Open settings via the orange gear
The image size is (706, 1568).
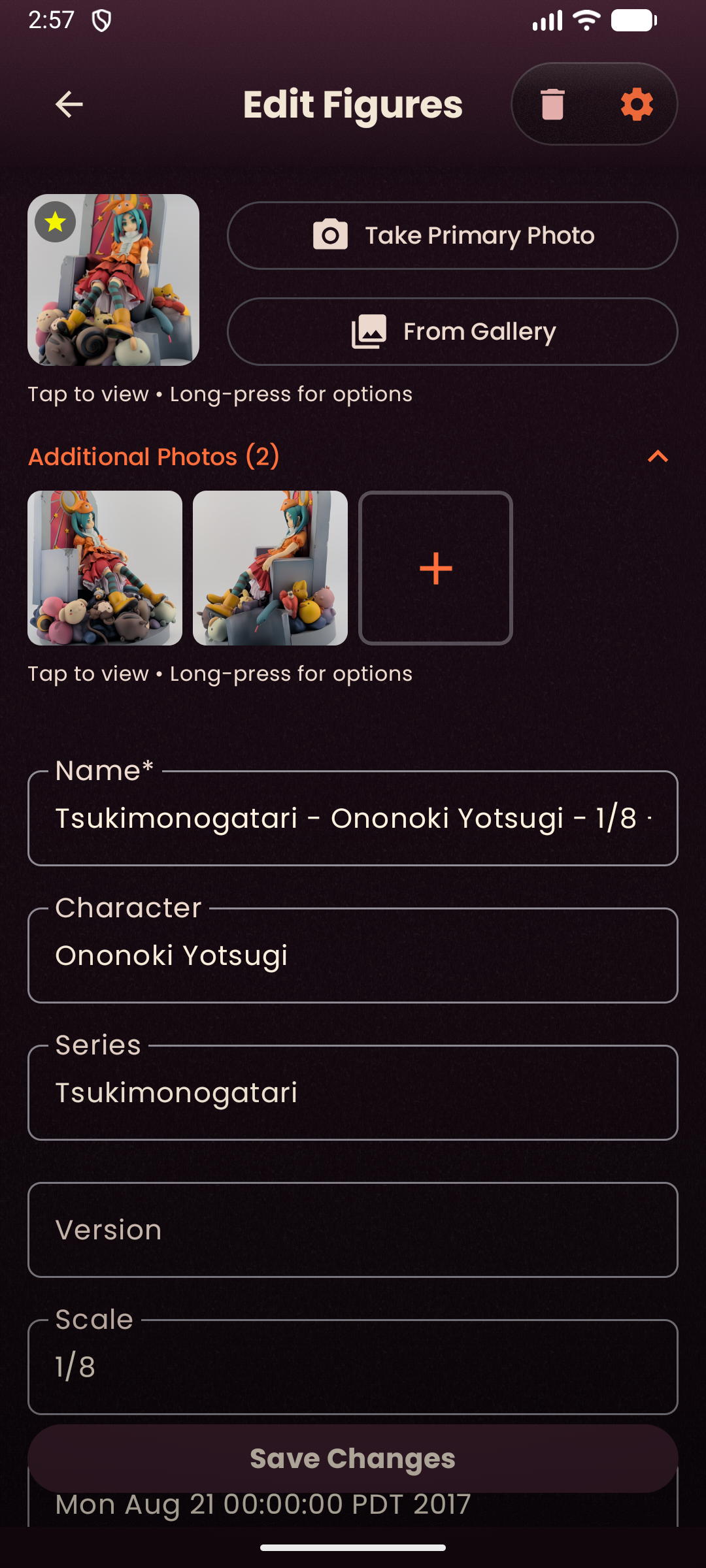click(637, 105)
